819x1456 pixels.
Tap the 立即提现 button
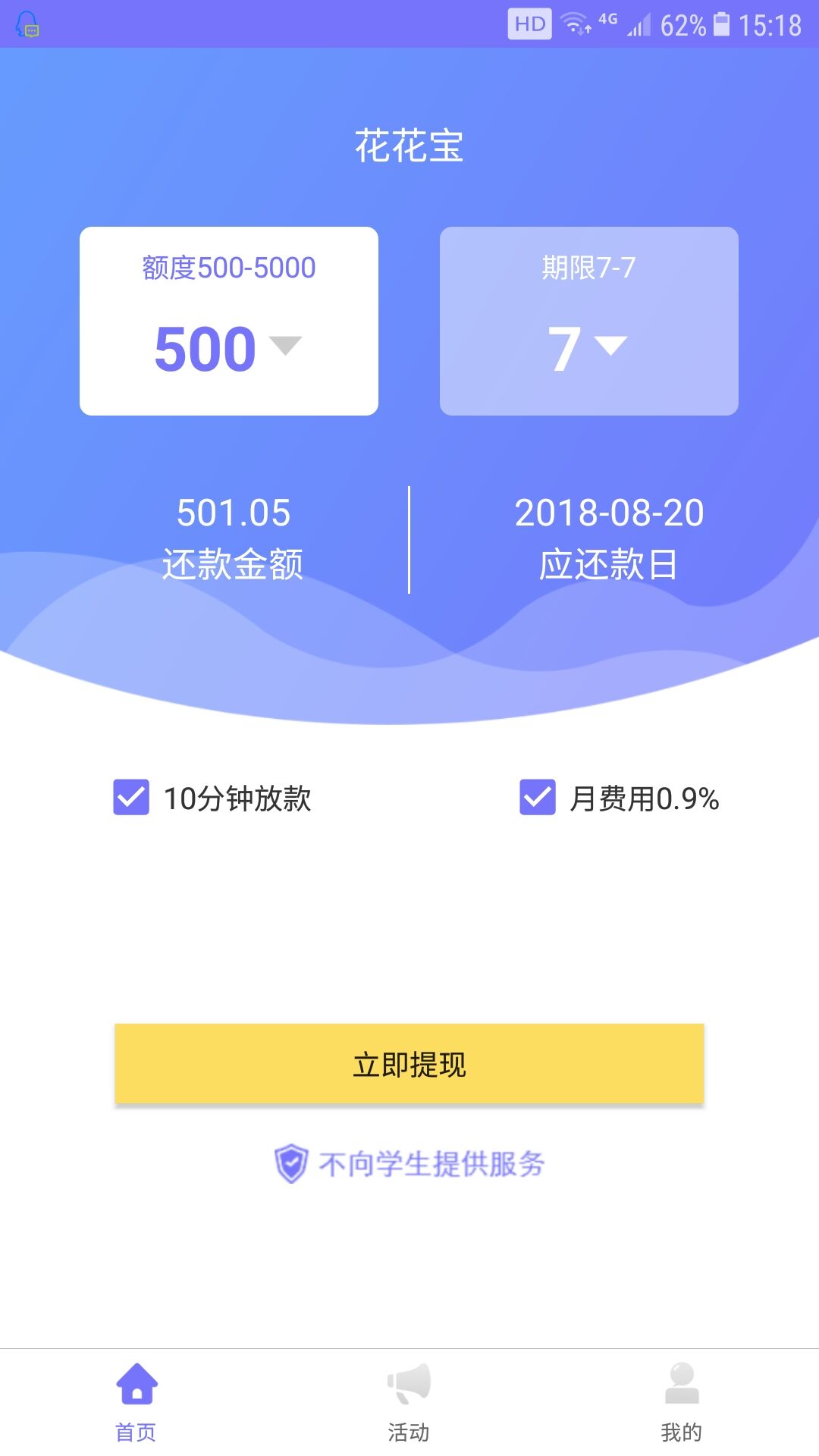[409, 1064]
